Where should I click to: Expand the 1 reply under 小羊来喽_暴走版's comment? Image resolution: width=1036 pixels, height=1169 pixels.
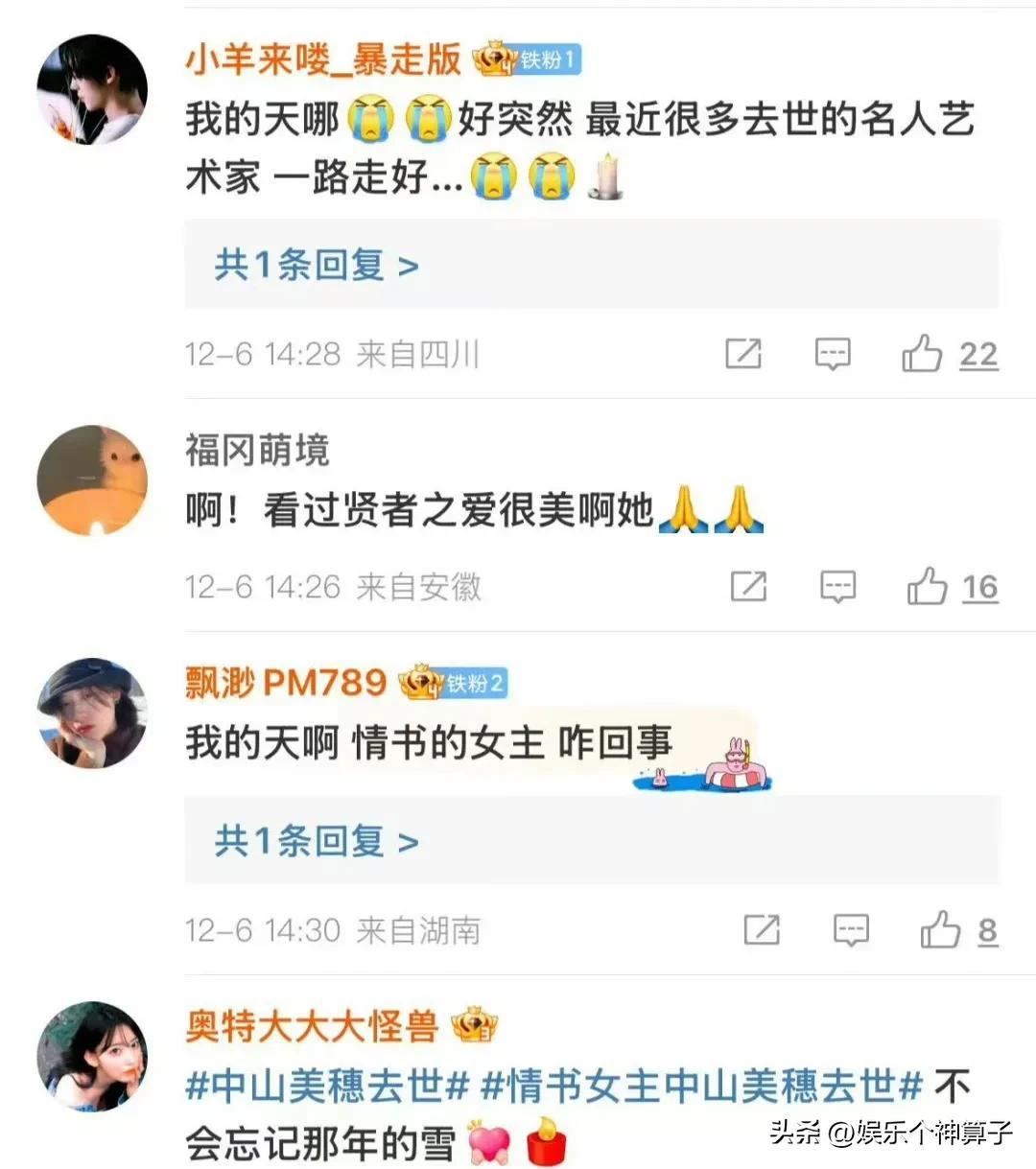pyautogui.click(x=317, y=265)
